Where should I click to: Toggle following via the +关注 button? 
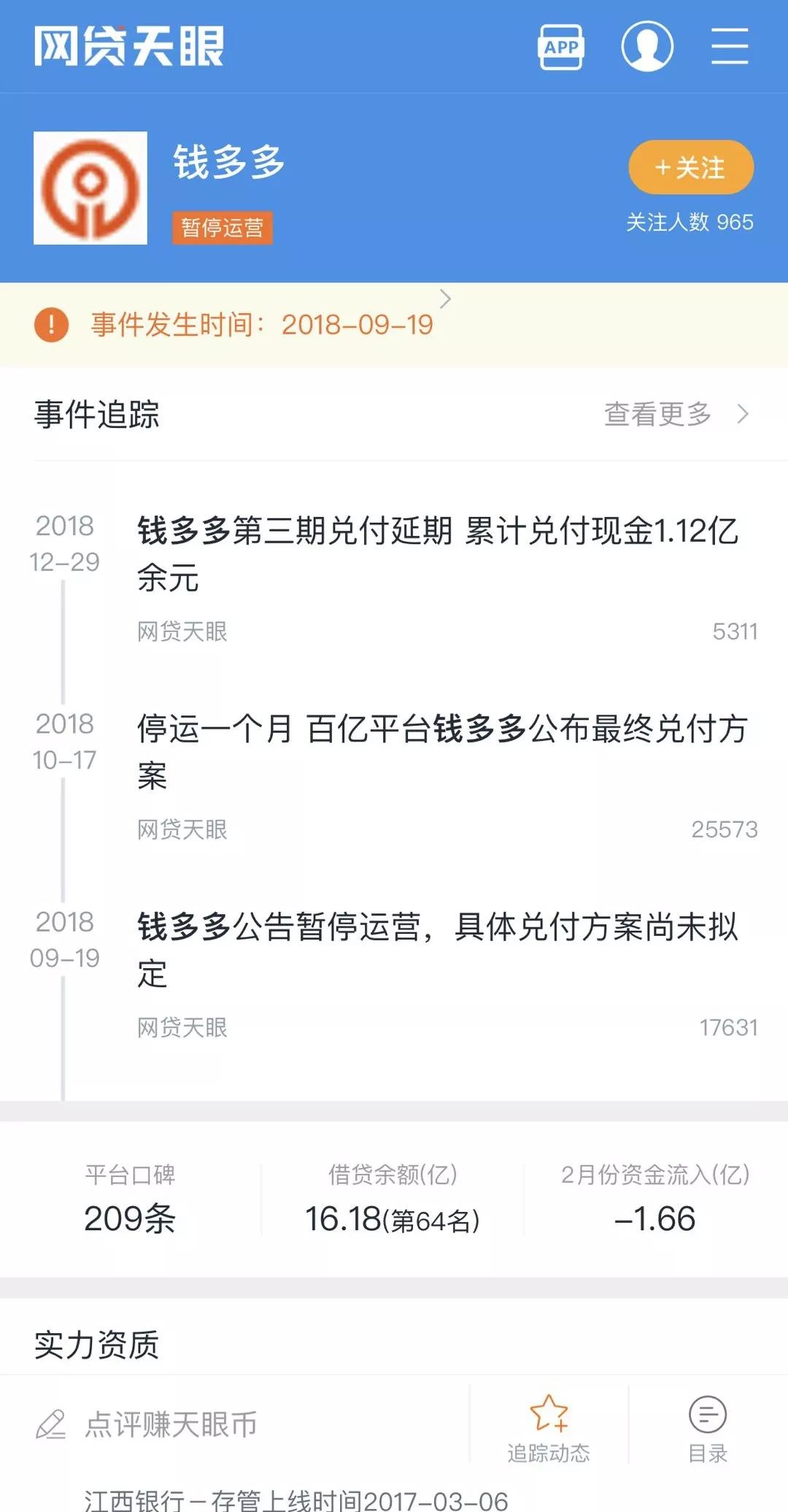point(690,167)
